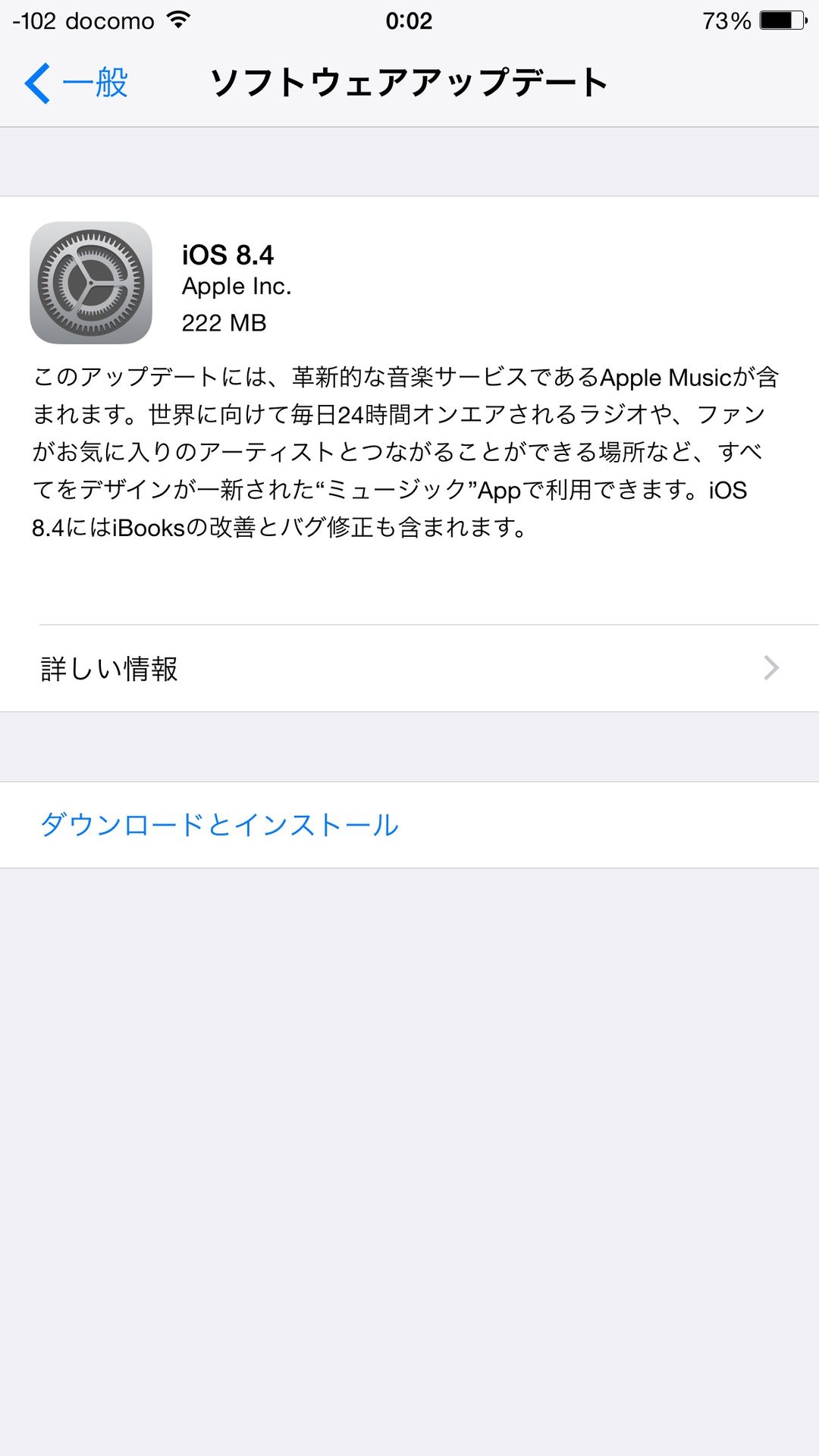Open the 詳しい情報 row

[x=409, y=668]
